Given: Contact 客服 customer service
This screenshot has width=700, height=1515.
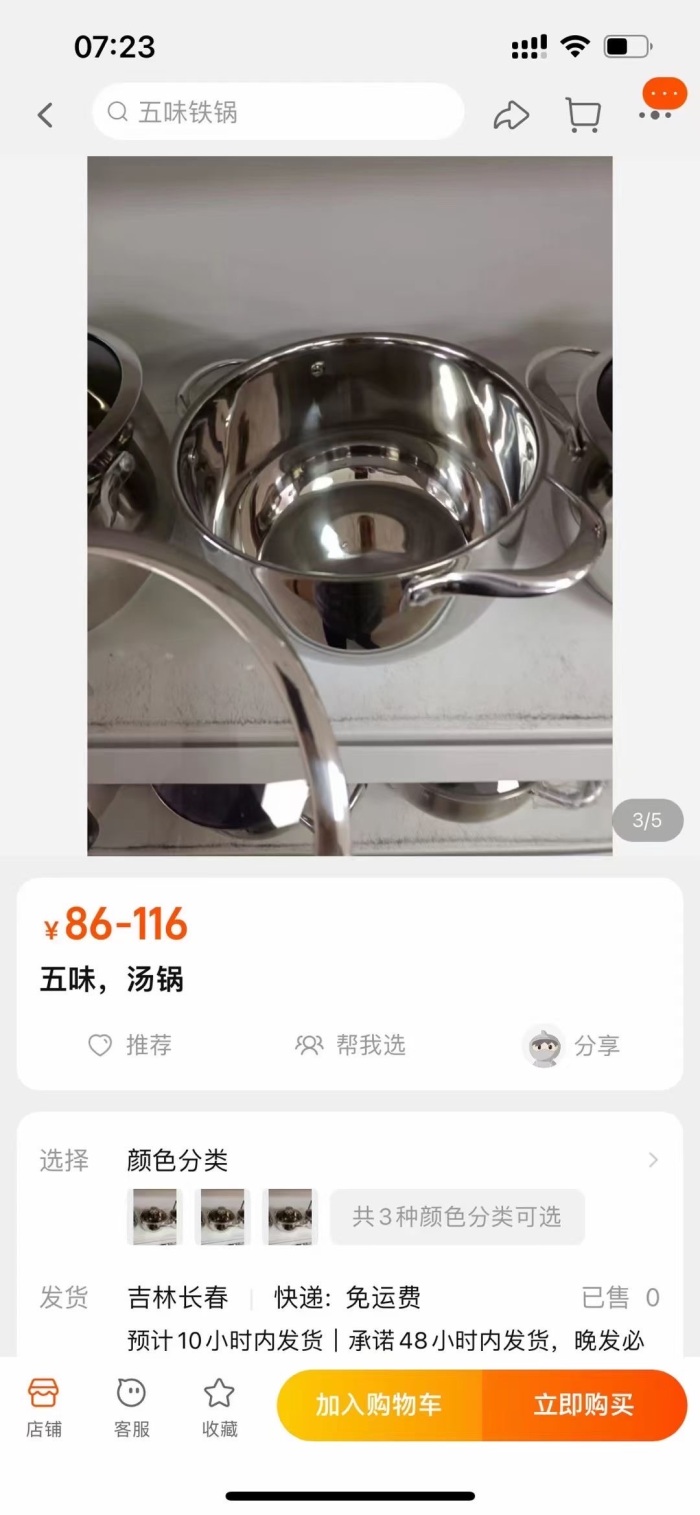Looking at the screenshot, I should (131, 1407).
